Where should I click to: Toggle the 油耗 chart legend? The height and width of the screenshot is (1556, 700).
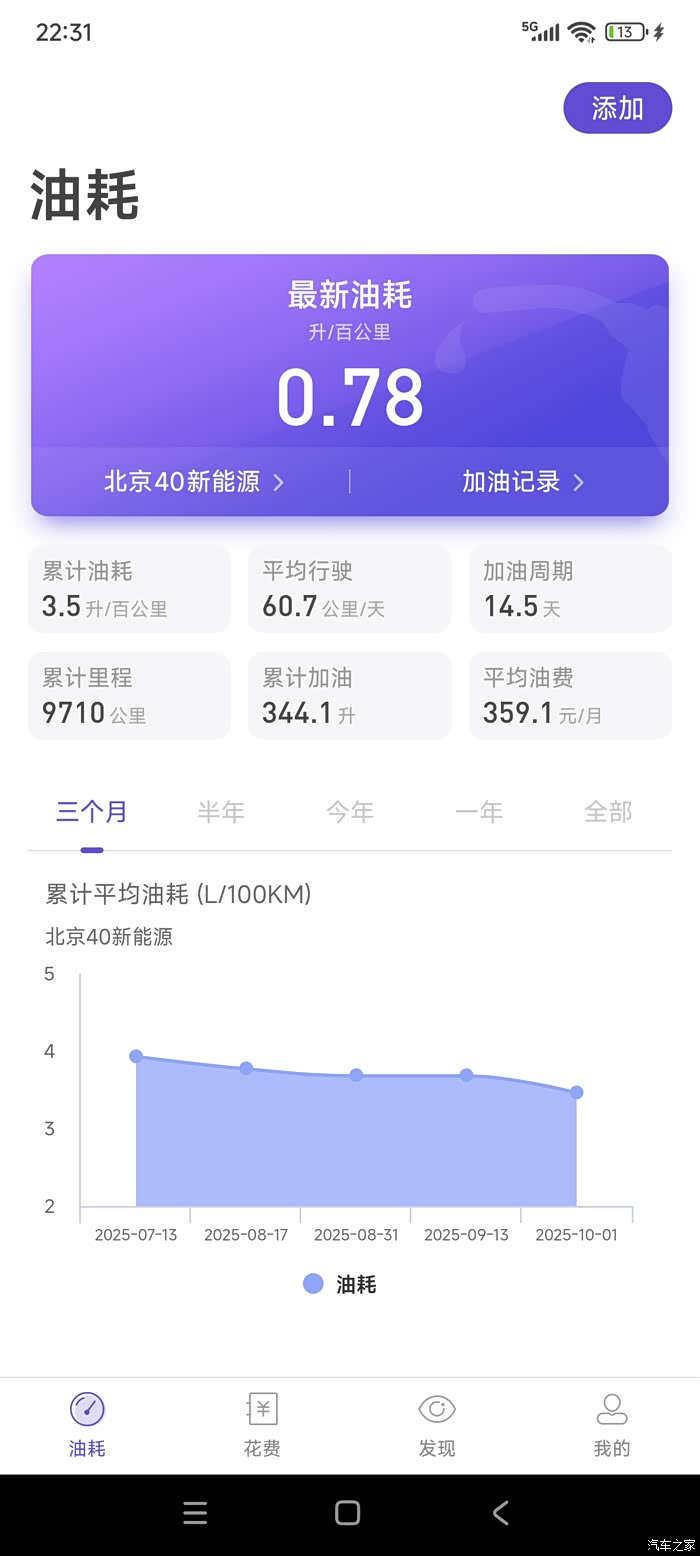pos(340,1284)
